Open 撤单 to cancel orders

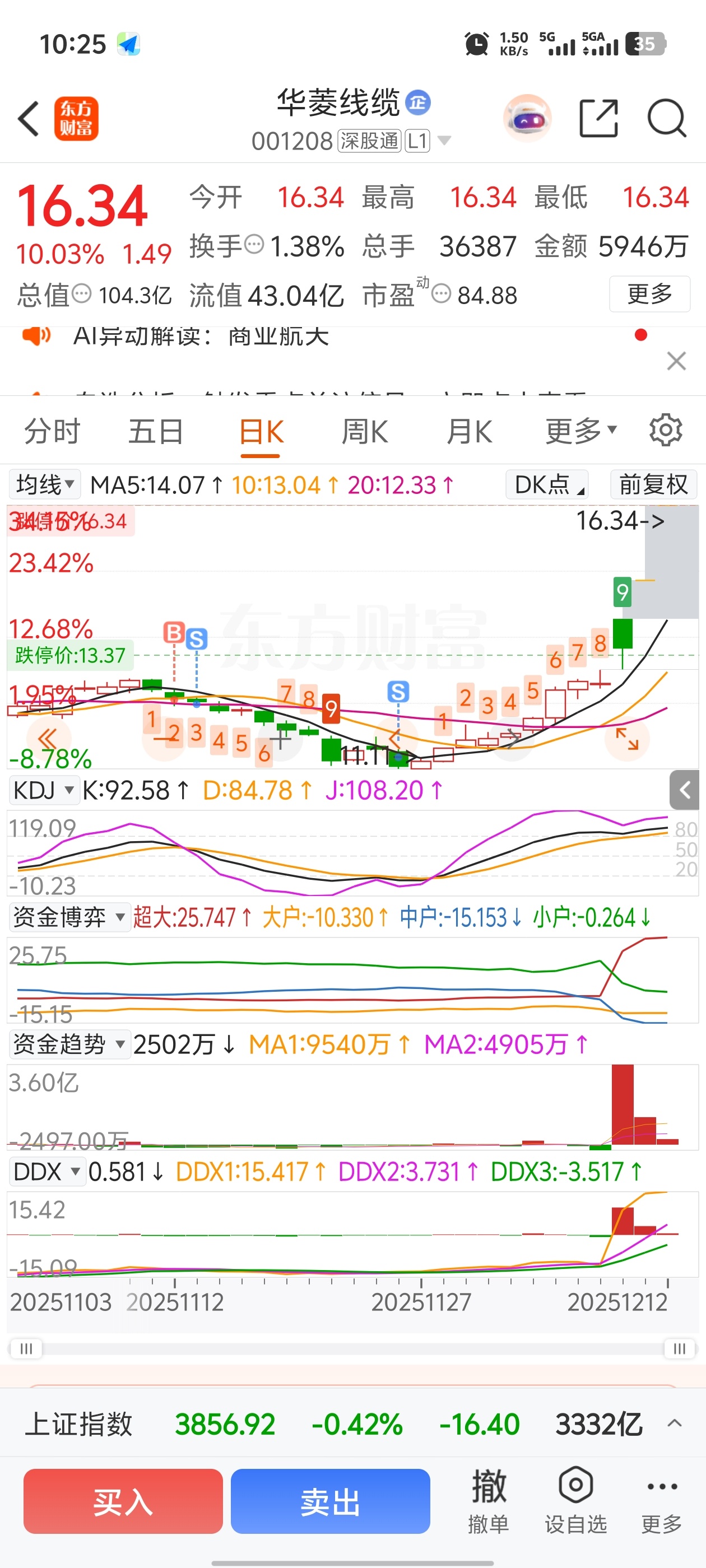488,1500
